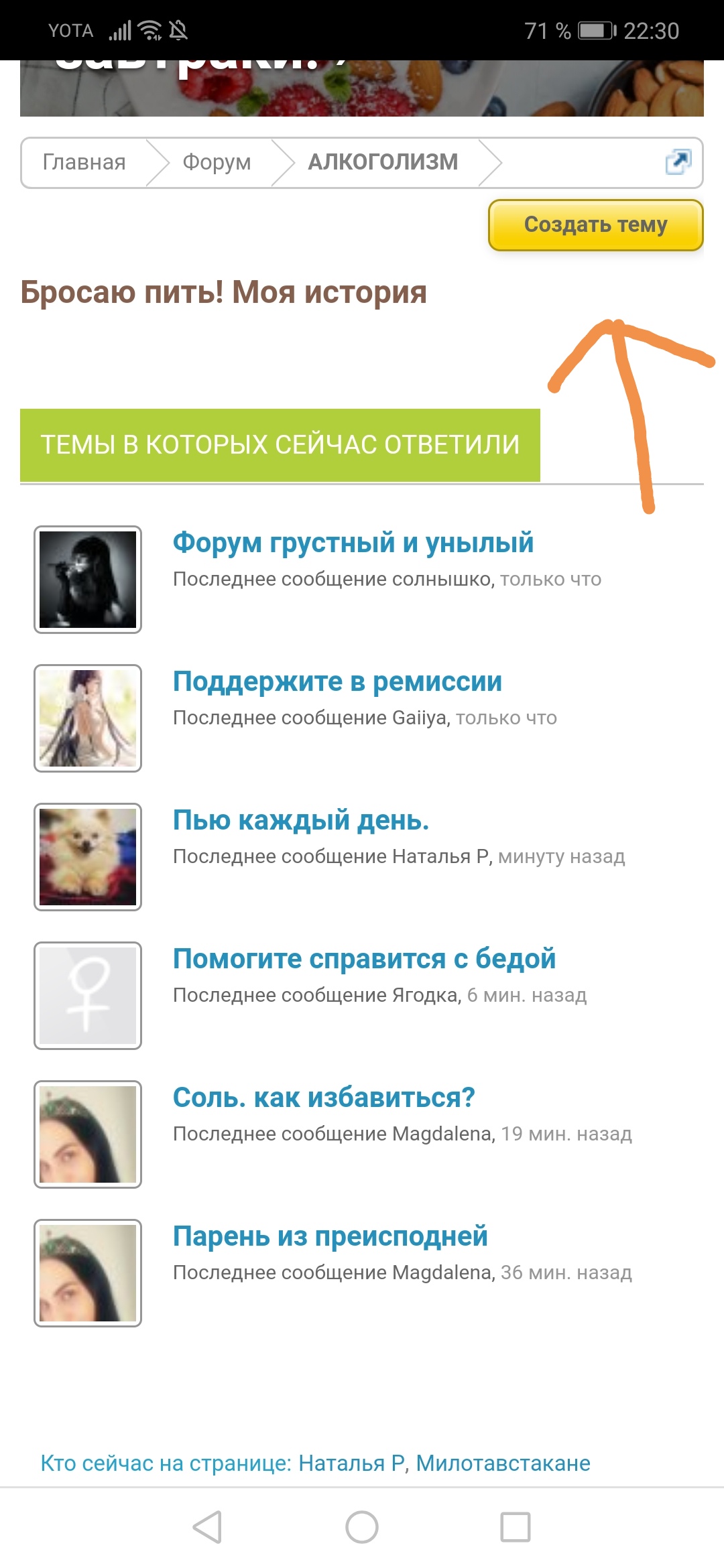Open topic Форум грустный и унылый
The height and width of the screenshot is (1568, 724).
pyautogui.click(x=353, y=543)
